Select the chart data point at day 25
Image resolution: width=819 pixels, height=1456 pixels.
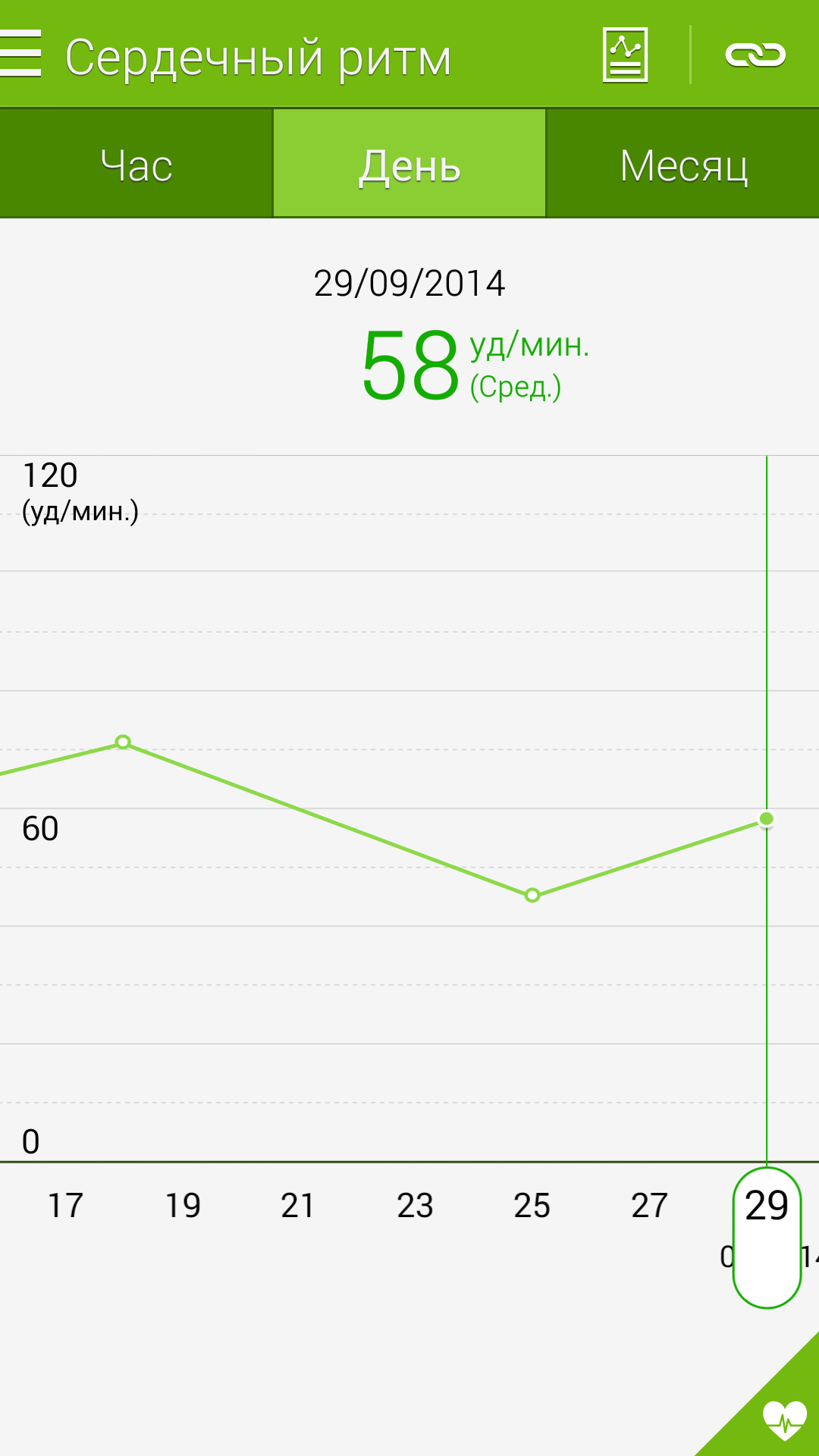coord(532,896)
